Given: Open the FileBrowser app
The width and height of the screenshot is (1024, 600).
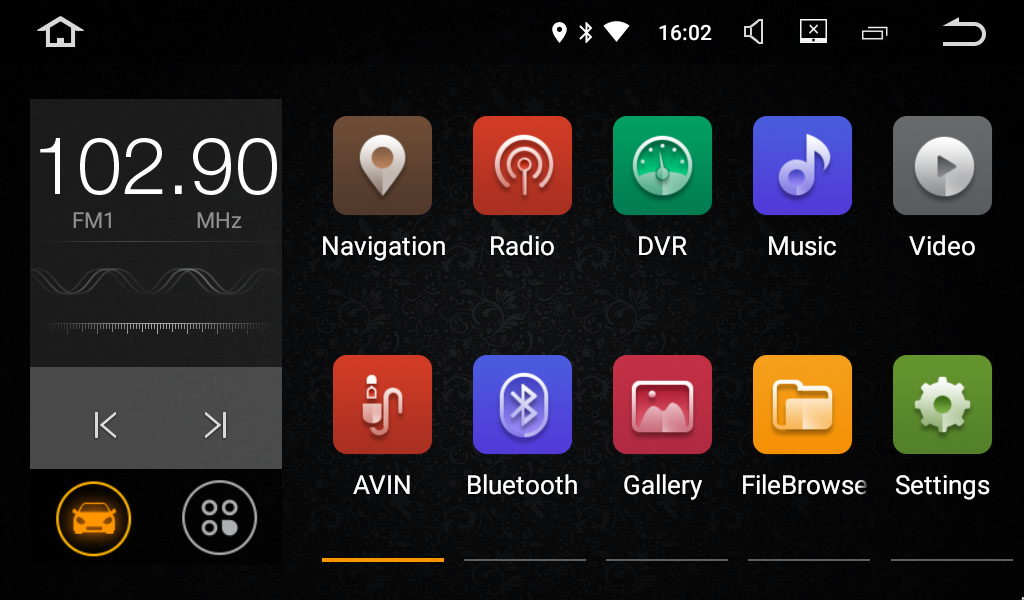Looking at the screenshot, I should point(802,405).
